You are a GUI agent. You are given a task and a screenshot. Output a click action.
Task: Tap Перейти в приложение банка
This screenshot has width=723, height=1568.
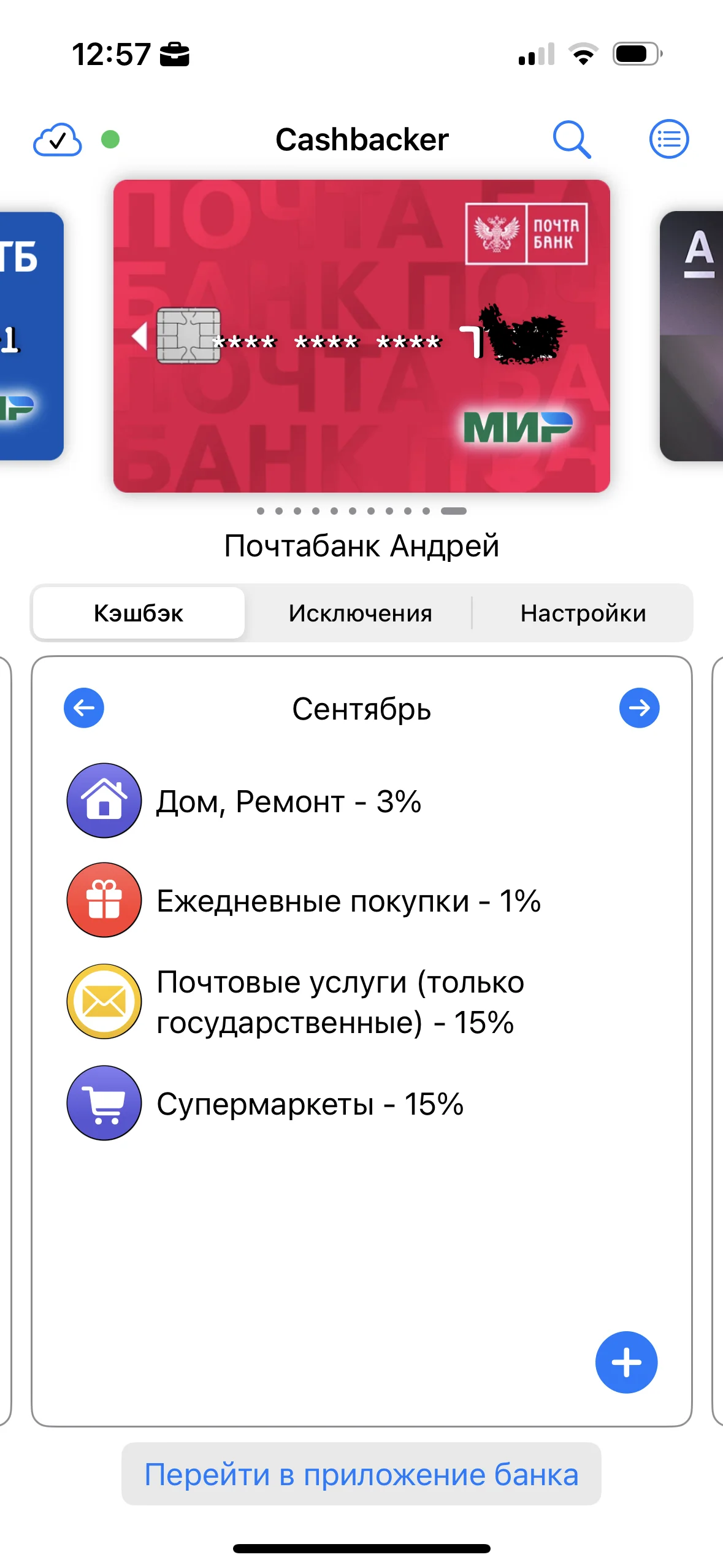(x=361, y=1474)
